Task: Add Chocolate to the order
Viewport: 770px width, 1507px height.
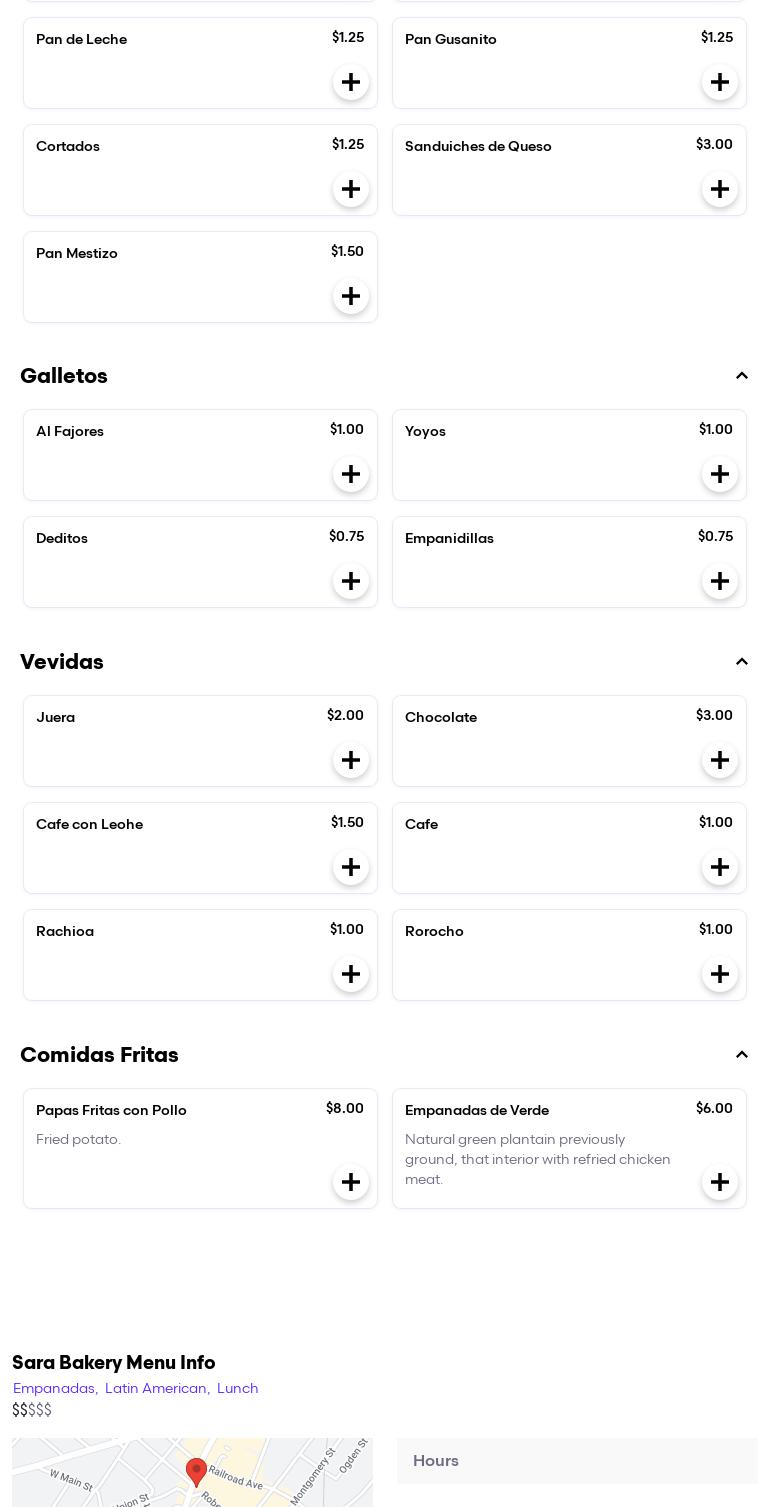Action: click(x=720, y=760)
